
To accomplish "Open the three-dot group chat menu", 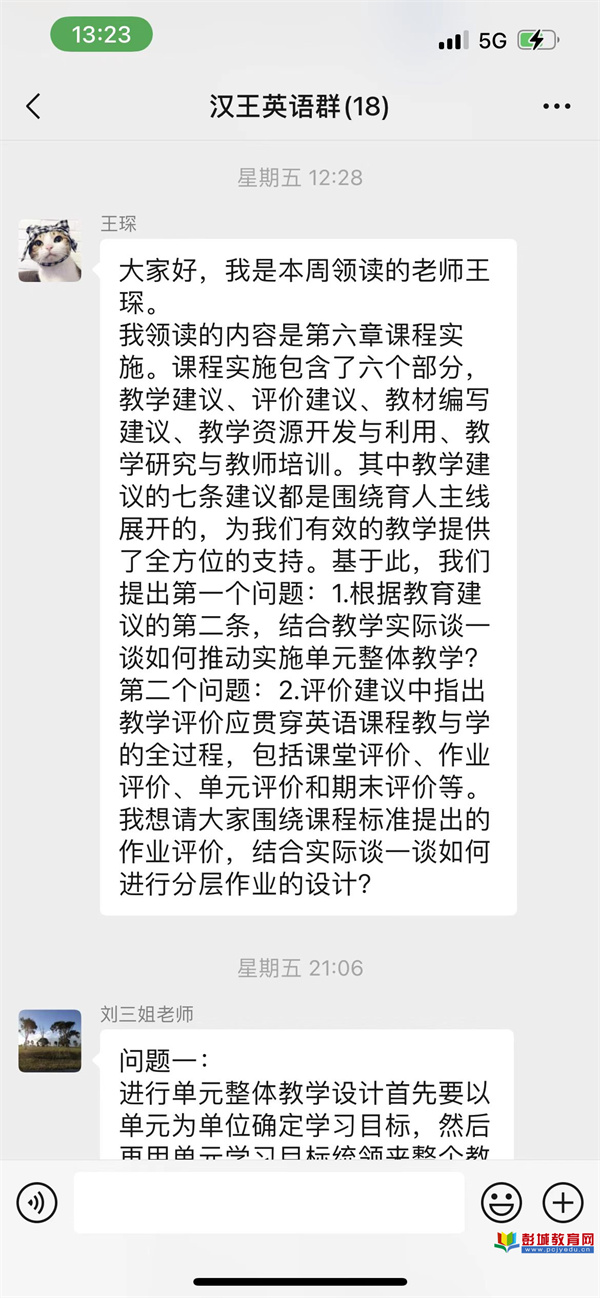I will 555,107.
